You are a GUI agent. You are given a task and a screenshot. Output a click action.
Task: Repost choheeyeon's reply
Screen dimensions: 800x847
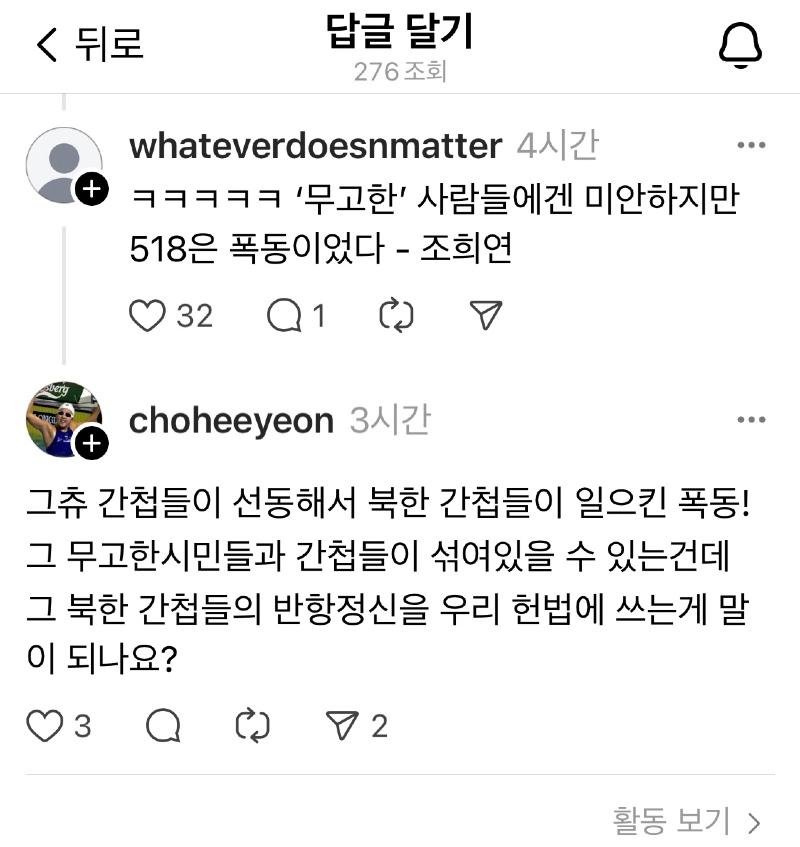pyautogui.click(x=252, y=726)
